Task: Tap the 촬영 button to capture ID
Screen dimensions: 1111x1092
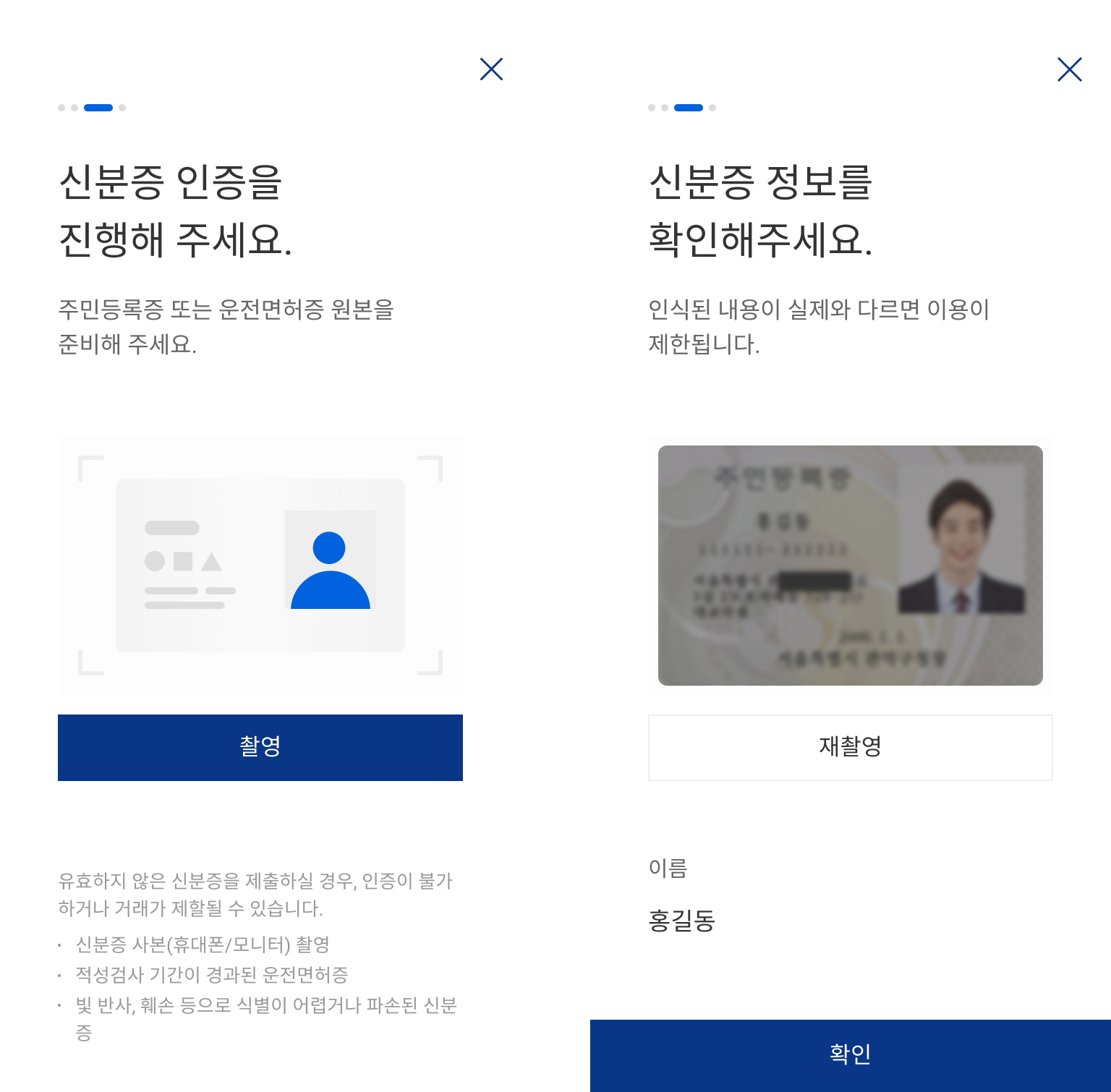Action: point(260,747)
